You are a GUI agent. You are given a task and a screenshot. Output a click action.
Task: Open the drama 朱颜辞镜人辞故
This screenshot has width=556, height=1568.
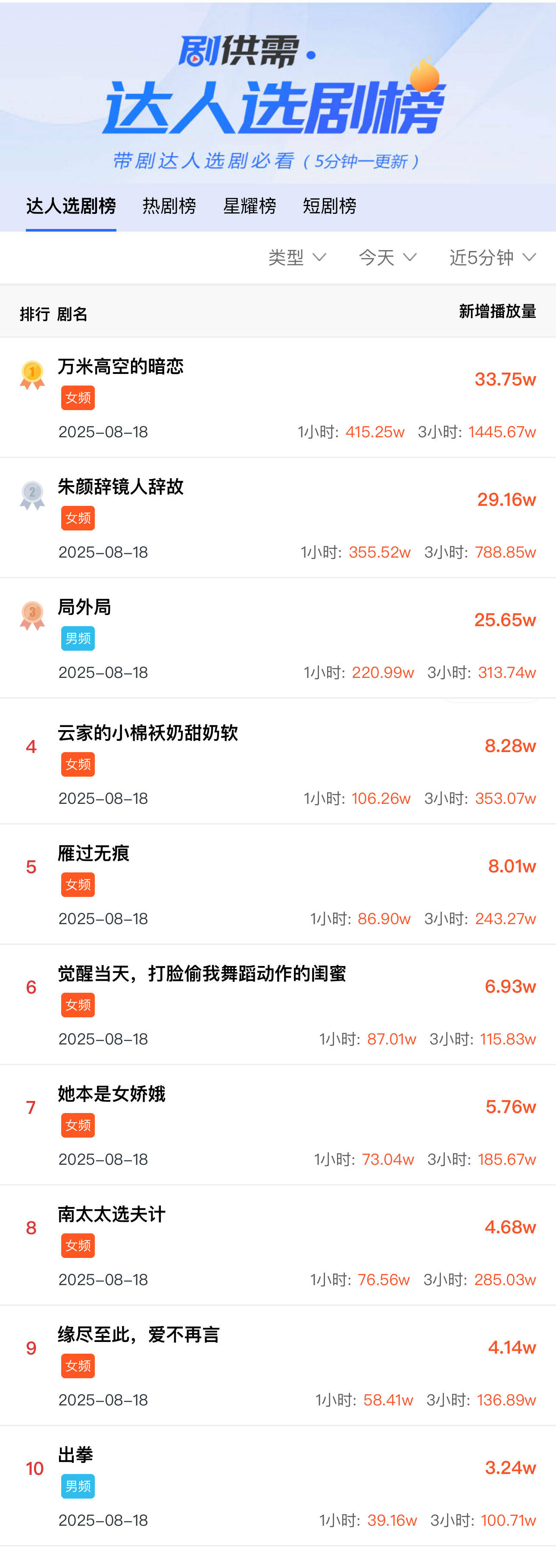[x=120, y=487]
